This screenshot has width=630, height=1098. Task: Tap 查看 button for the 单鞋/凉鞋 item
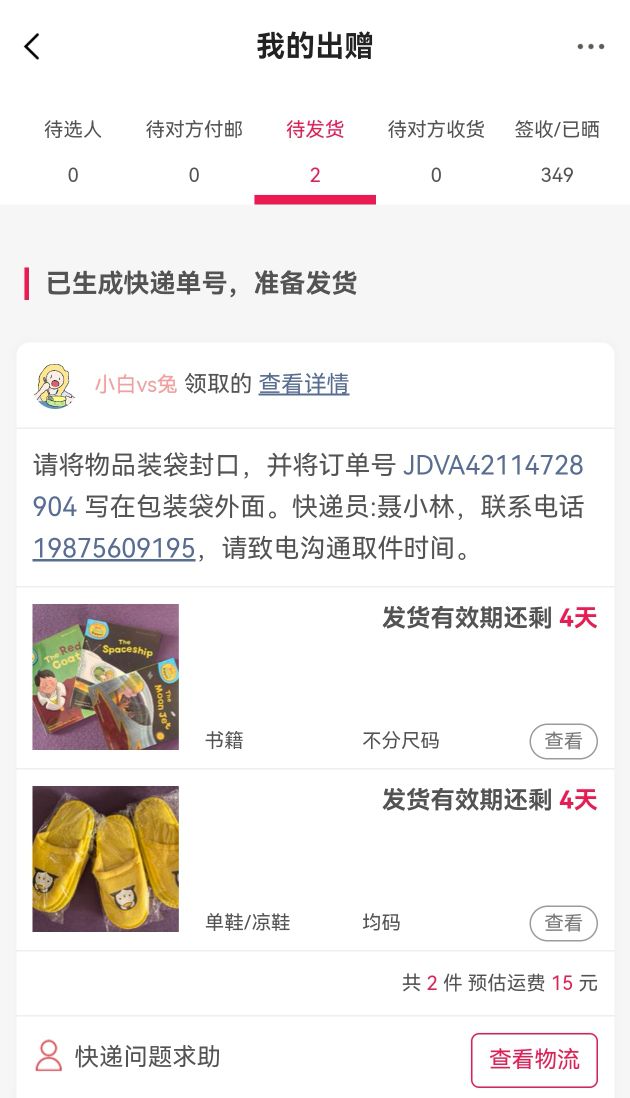563,923
